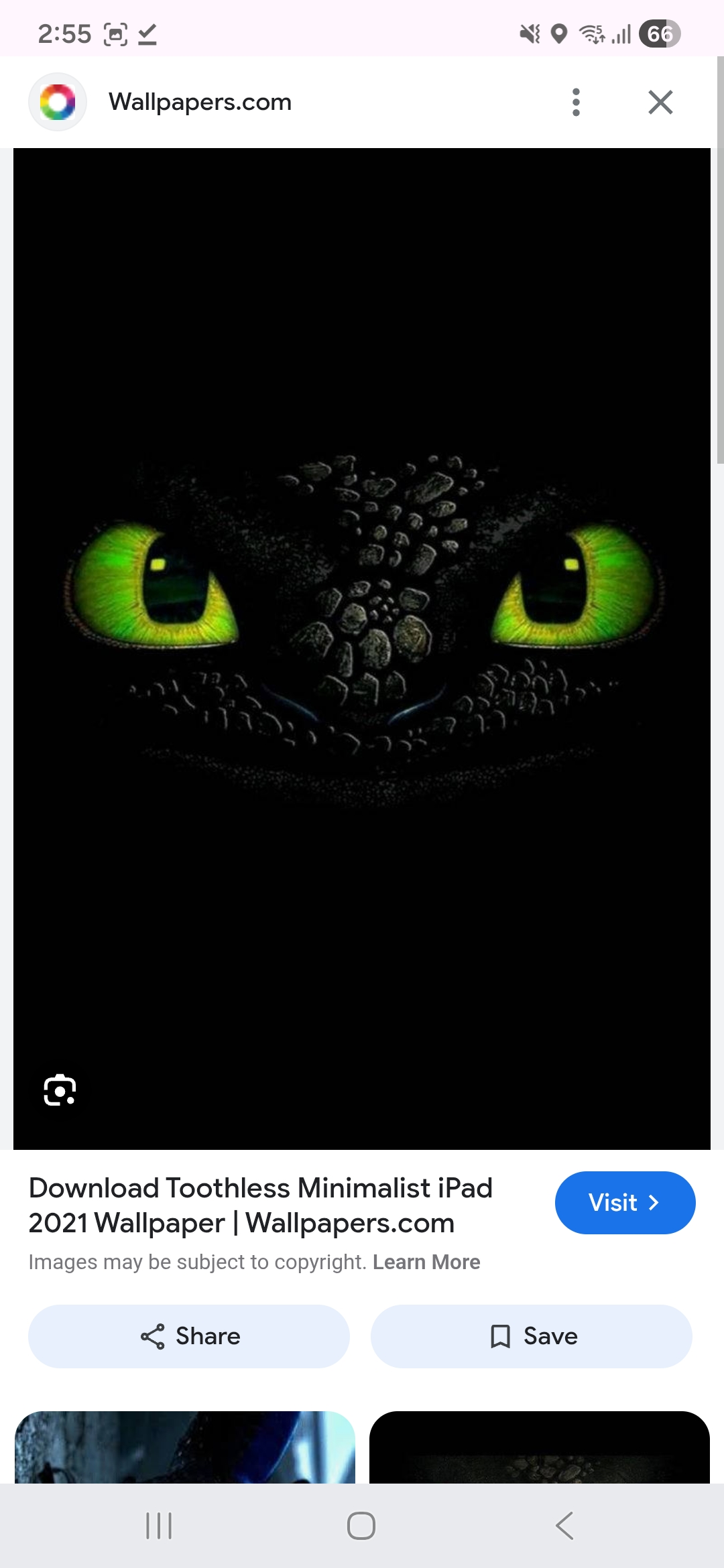Tap the Wallpapers.com source name
This screenshot has width=724, height=1568.
(x=200, y=103)
